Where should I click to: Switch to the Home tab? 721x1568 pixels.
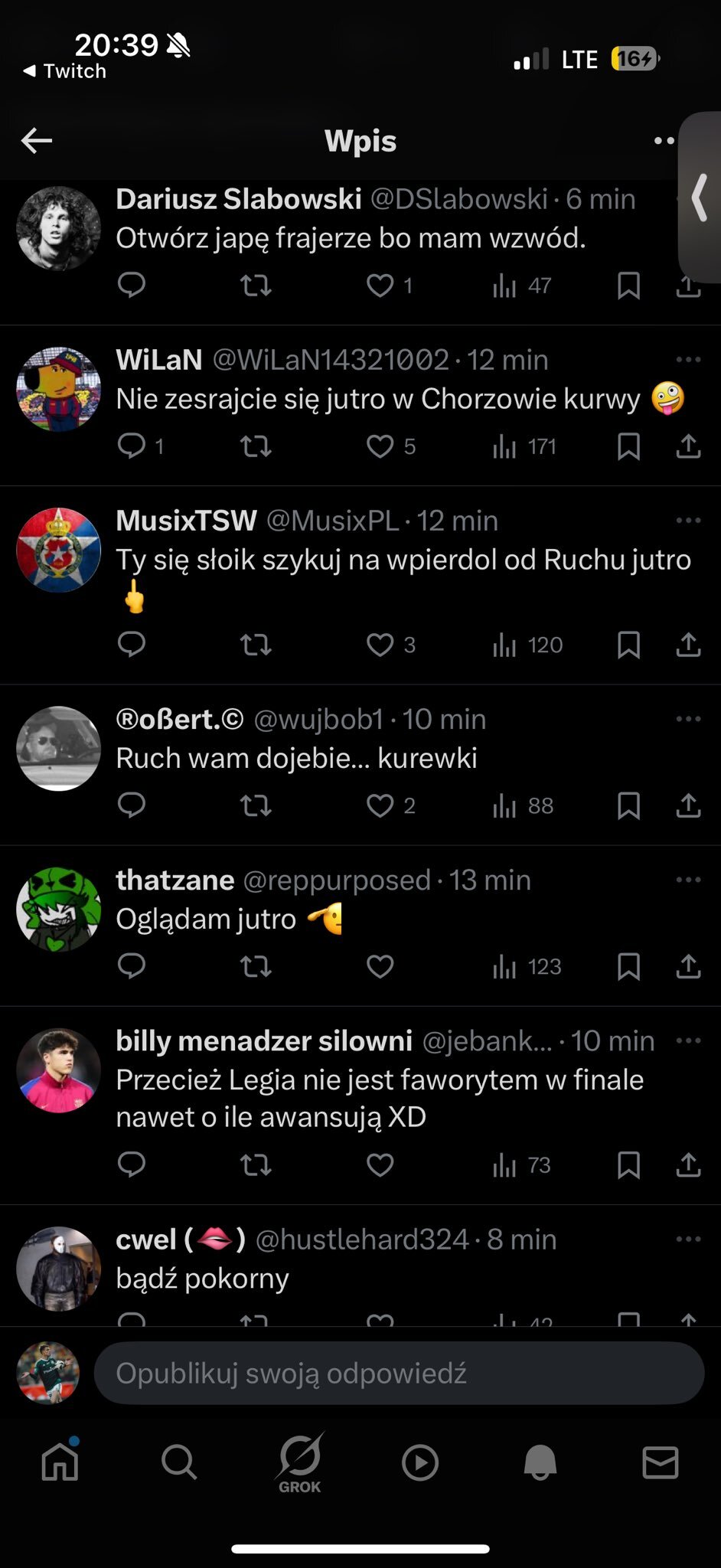click(60, 1462)
